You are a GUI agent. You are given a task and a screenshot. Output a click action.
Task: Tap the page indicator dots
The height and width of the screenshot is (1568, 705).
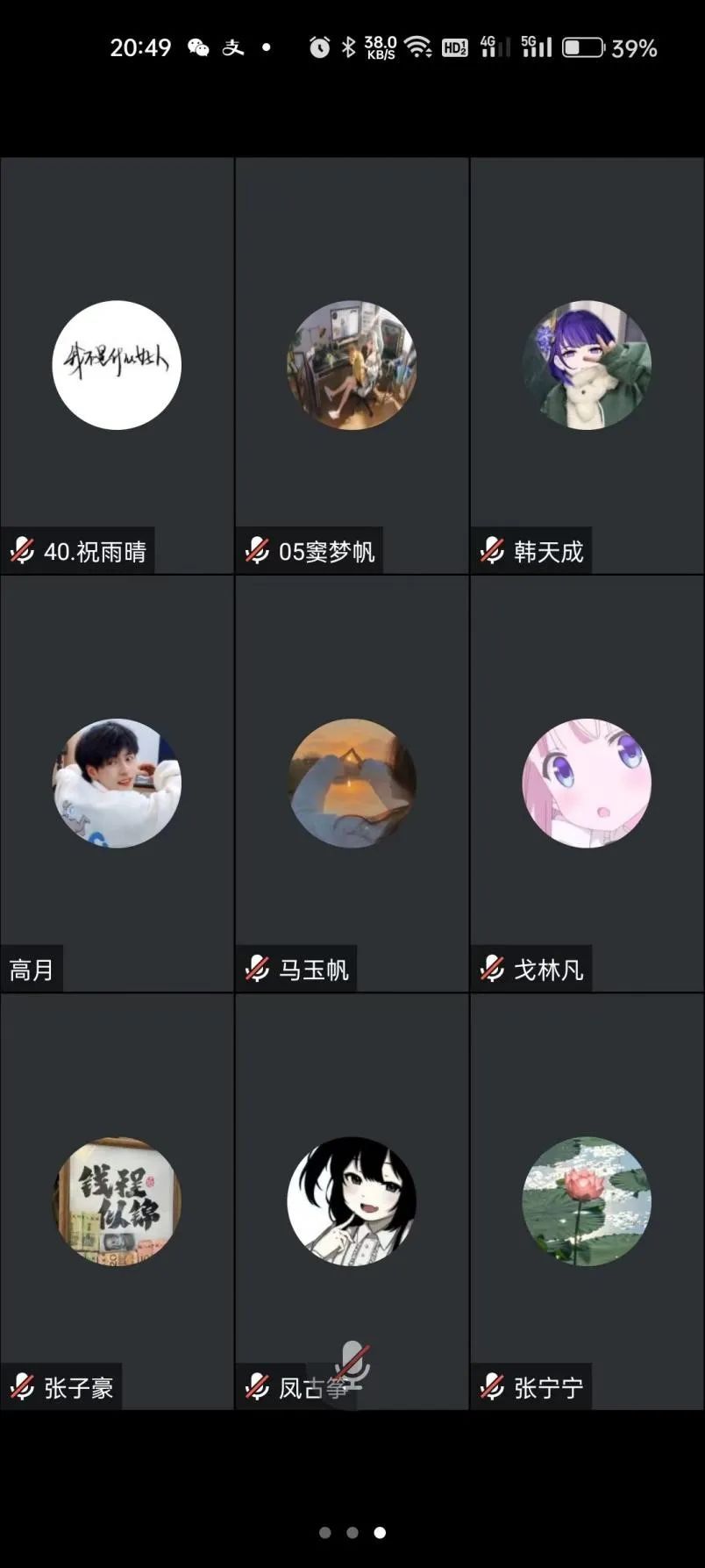point(352,1532)
